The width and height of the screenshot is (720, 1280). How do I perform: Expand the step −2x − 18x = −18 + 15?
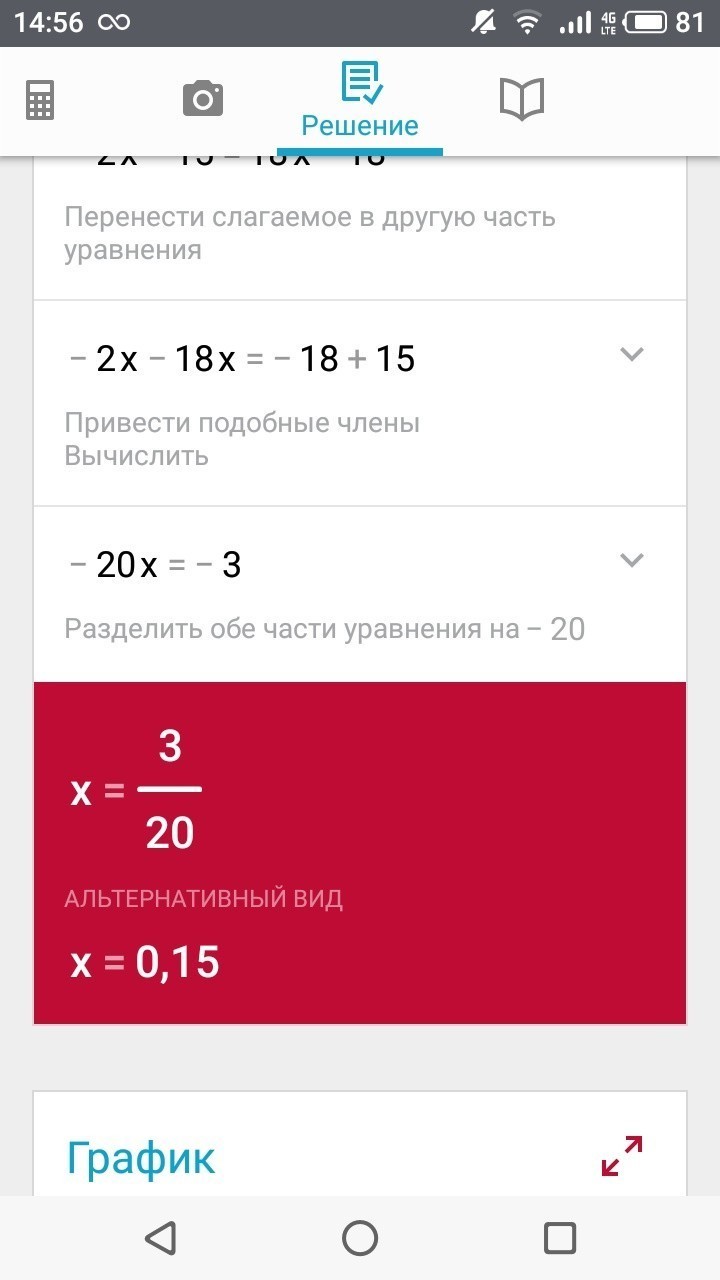click(x=631, y=354)
